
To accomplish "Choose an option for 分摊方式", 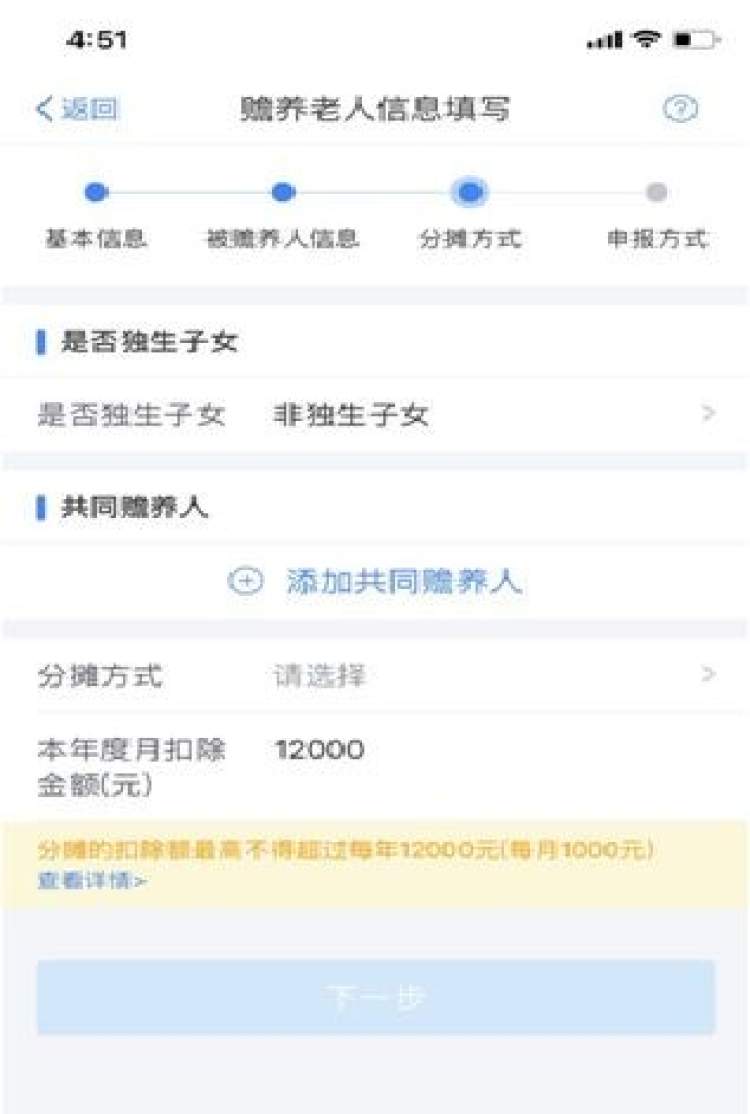I will (x=375, y=676).
